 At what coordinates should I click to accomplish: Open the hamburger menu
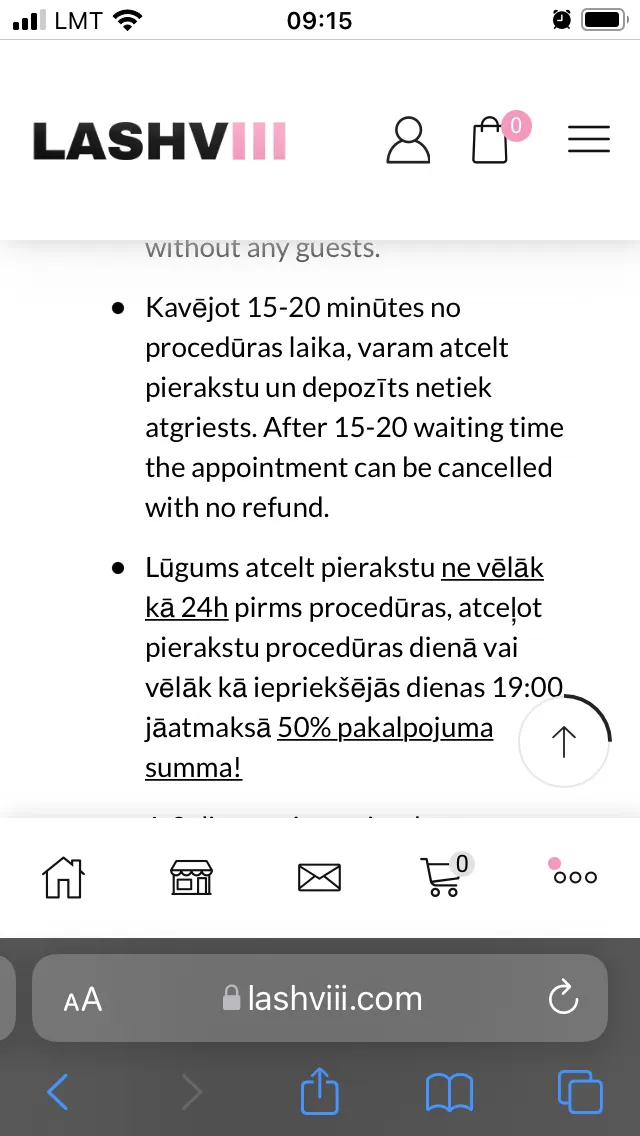589,138
